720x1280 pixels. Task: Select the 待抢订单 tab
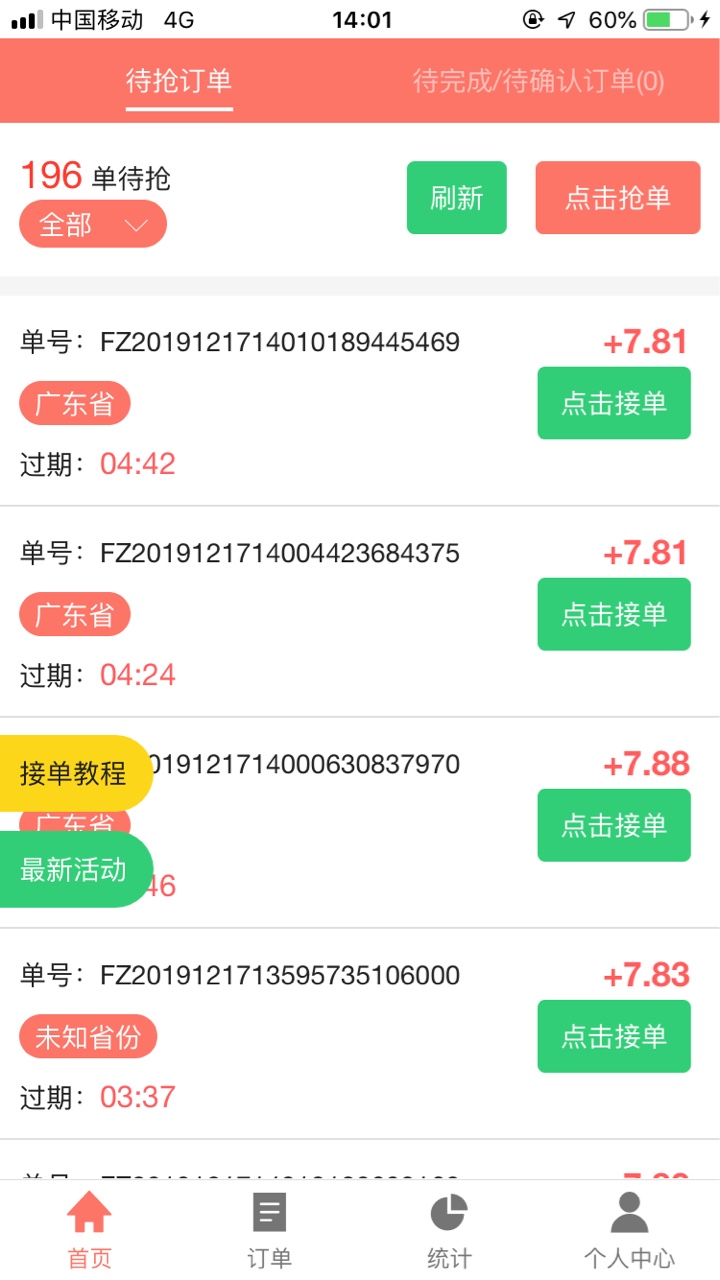179,81
